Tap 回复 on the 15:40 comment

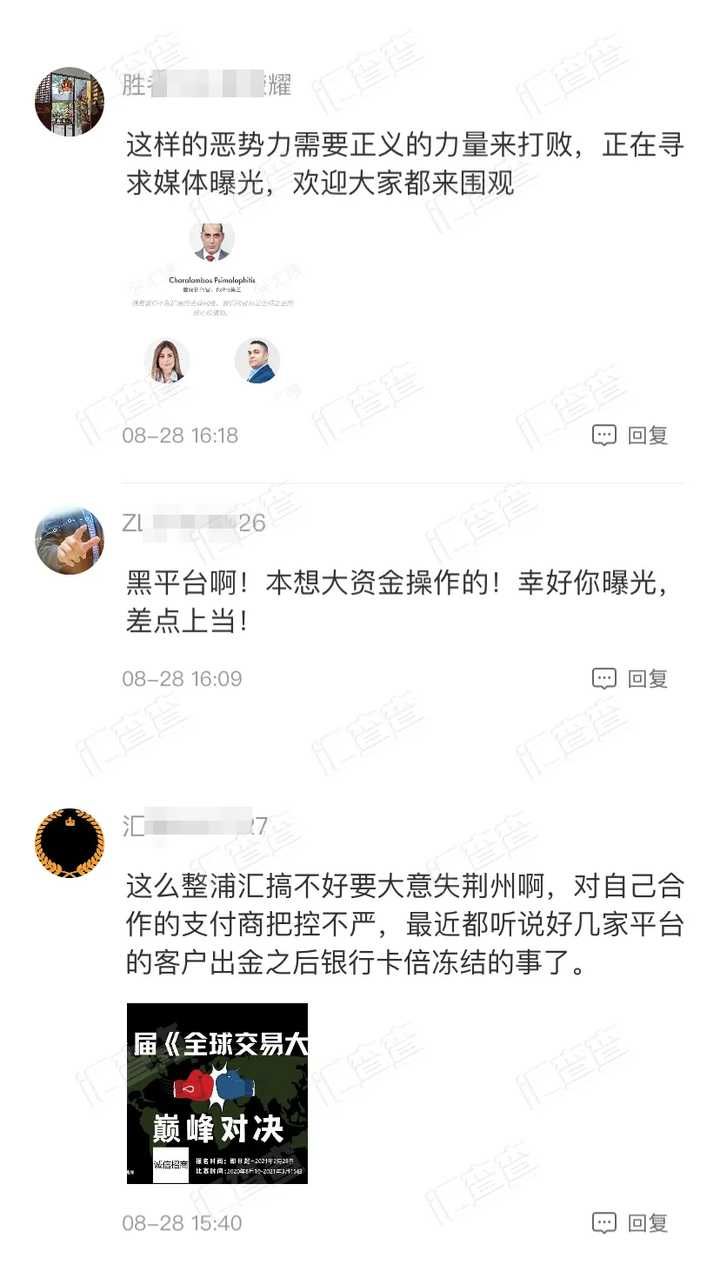click(x=648, y=1222)
